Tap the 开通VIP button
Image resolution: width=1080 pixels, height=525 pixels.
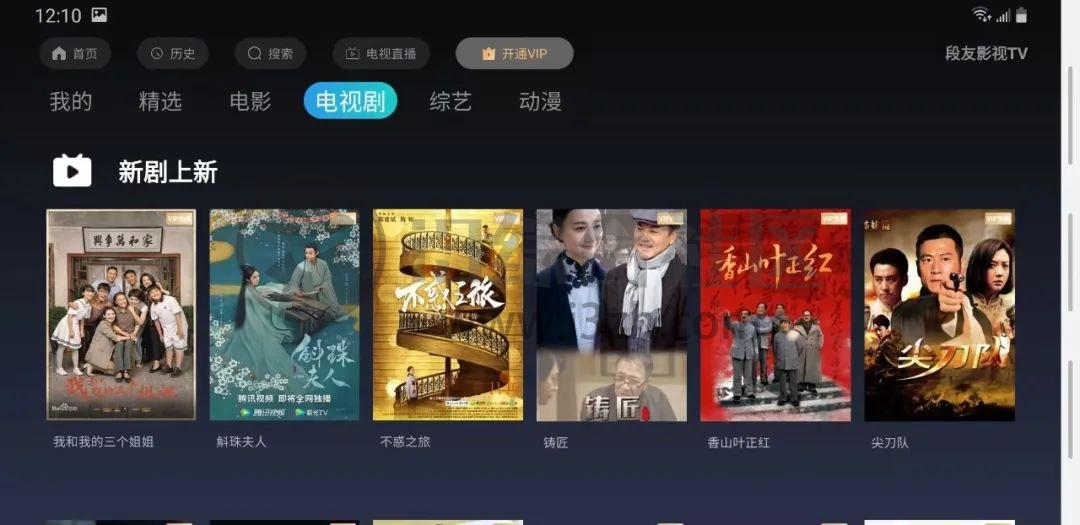tap(514, 53)
